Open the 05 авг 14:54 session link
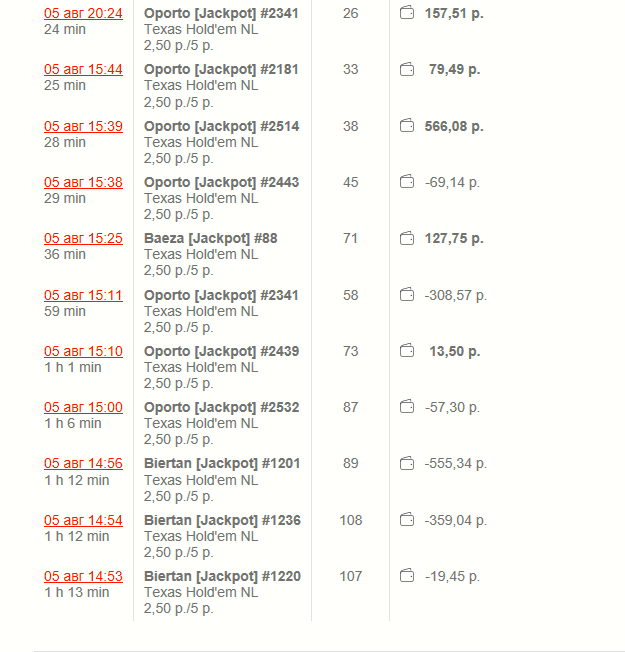The width and height of the screenshot is (625, 652). [83, 521]
